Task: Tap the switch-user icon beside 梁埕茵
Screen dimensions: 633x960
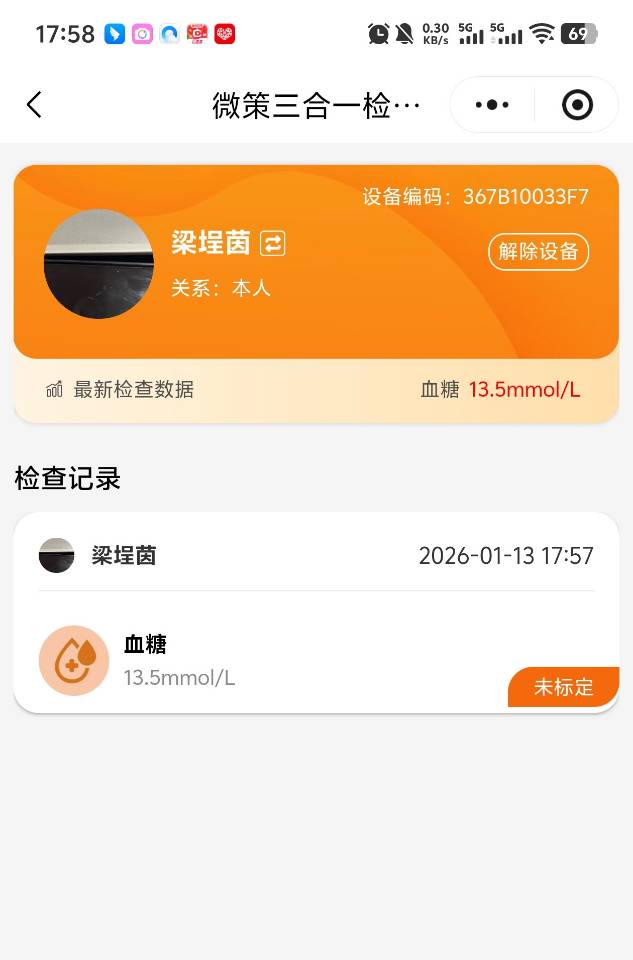Action: (x=273, y=243)
